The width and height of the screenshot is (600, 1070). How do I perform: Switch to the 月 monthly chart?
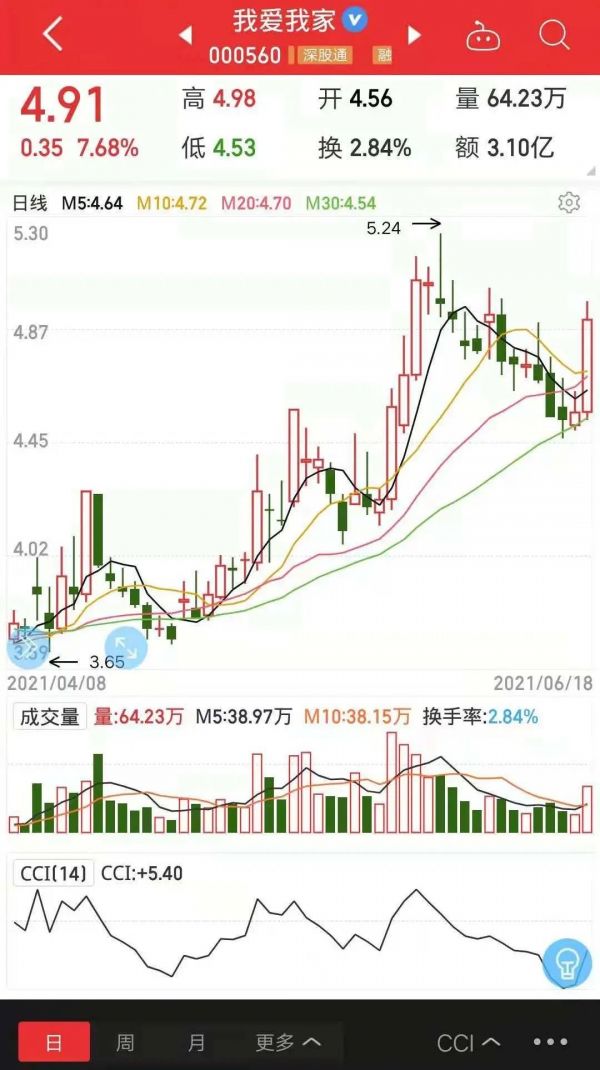click(x=197, y=1042)
